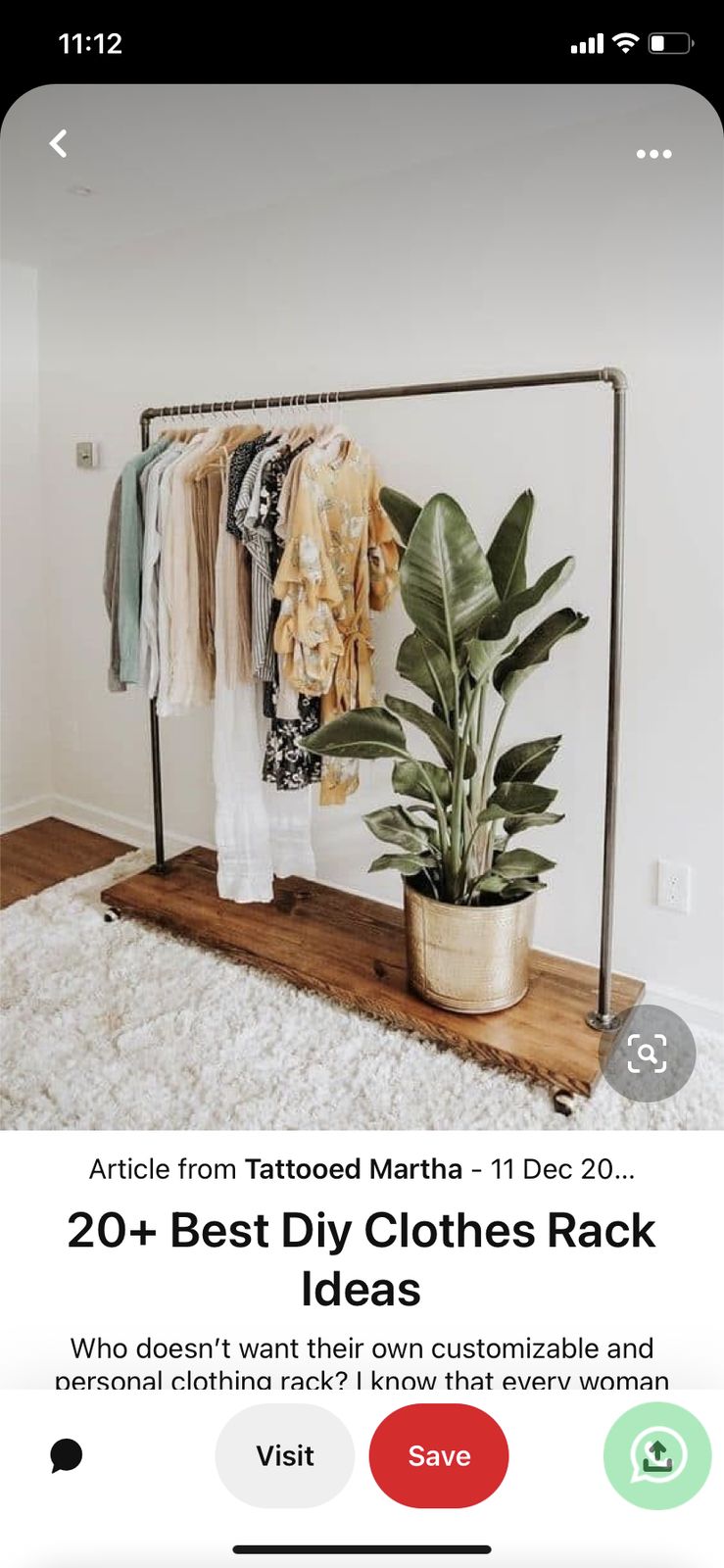Open the clothes rack pin image

coord(362,637)
